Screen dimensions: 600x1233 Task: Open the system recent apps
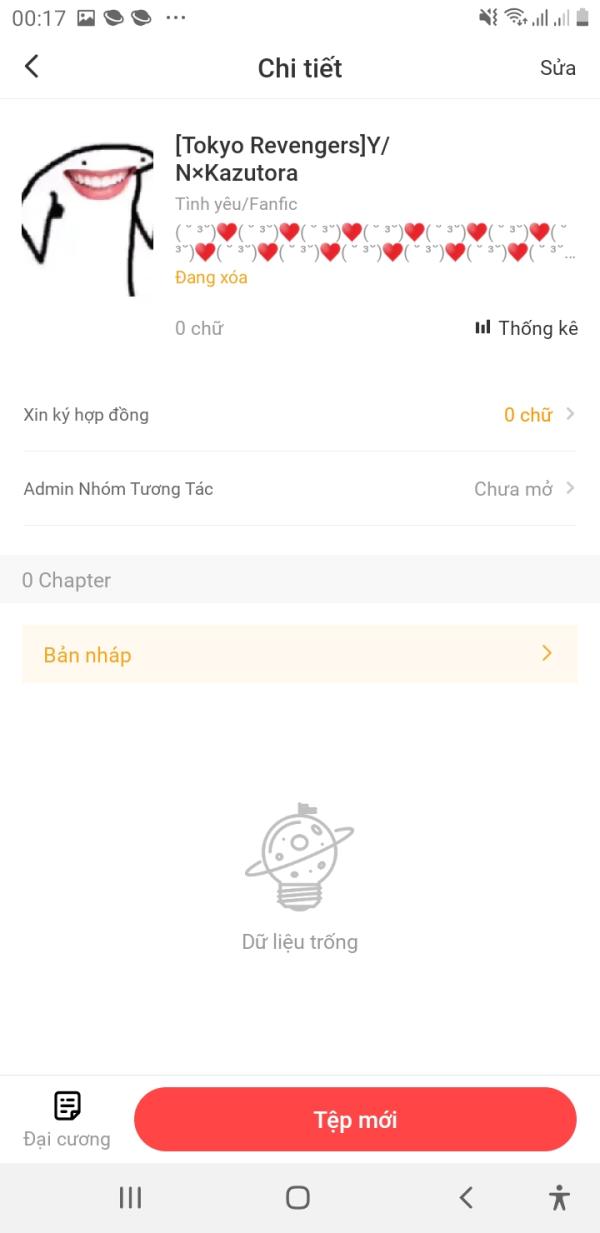click(x=130, y=1198)
